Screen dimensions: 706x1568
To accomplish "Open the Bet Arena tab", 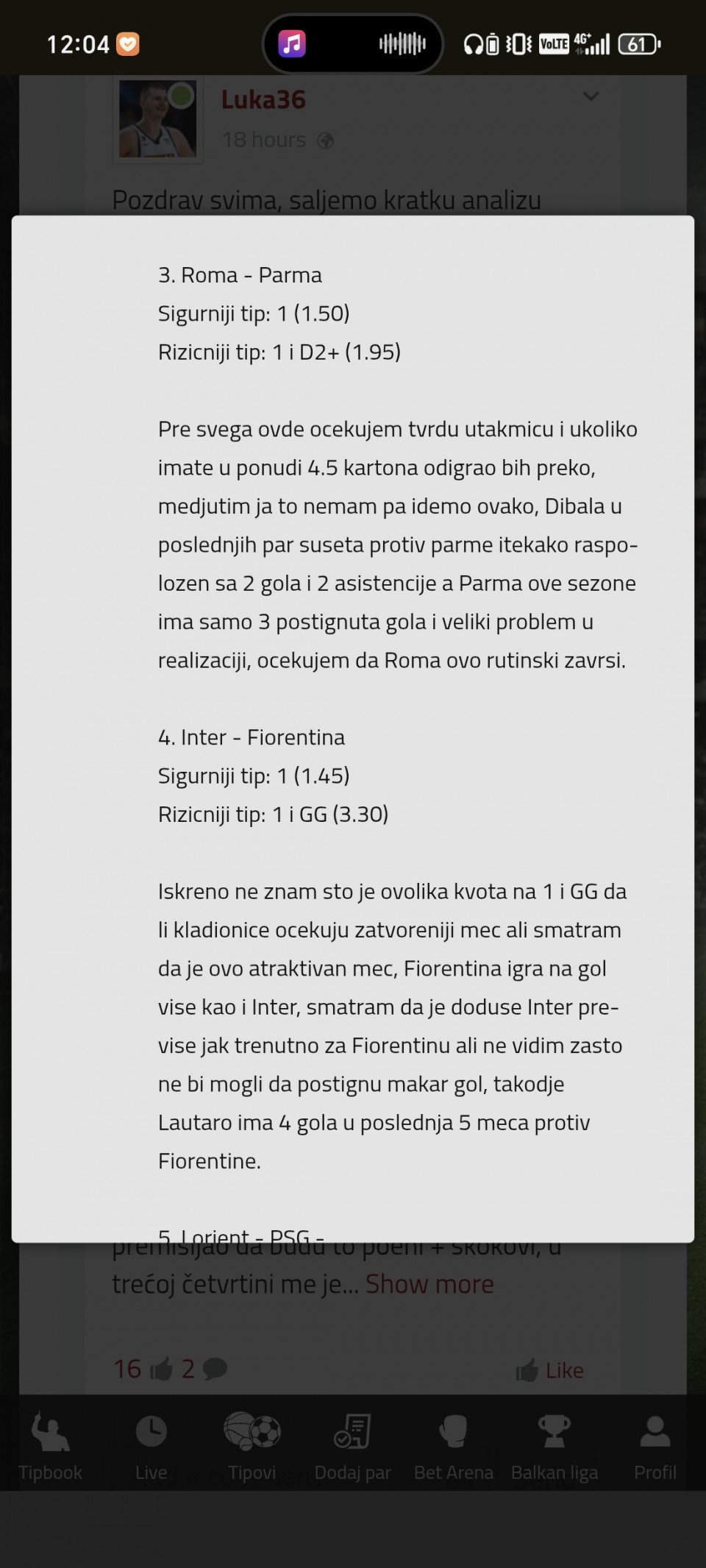I will point(453,1447).
